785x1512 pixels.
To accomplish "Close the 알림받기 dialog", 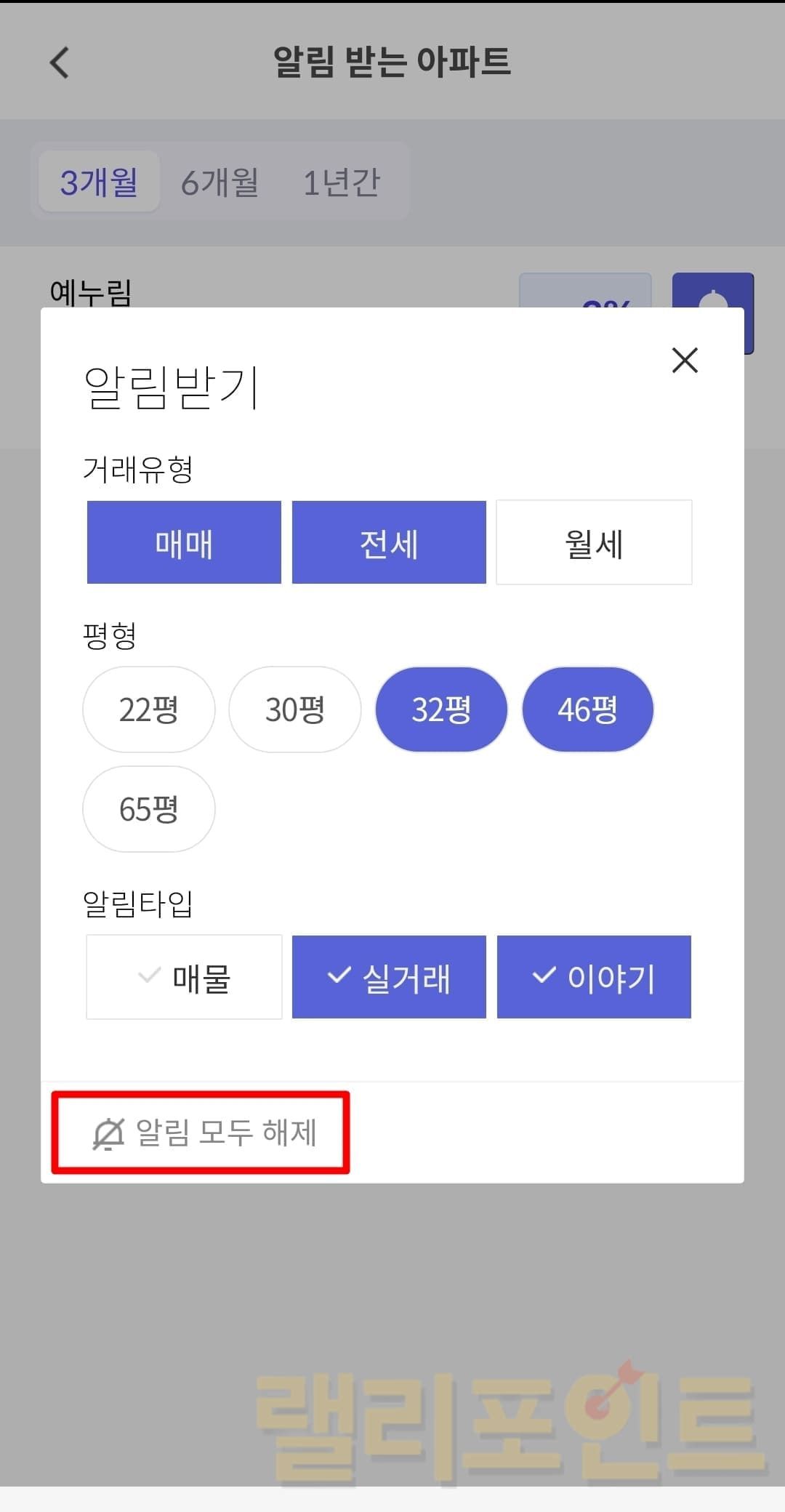I will tap(685, 360).
